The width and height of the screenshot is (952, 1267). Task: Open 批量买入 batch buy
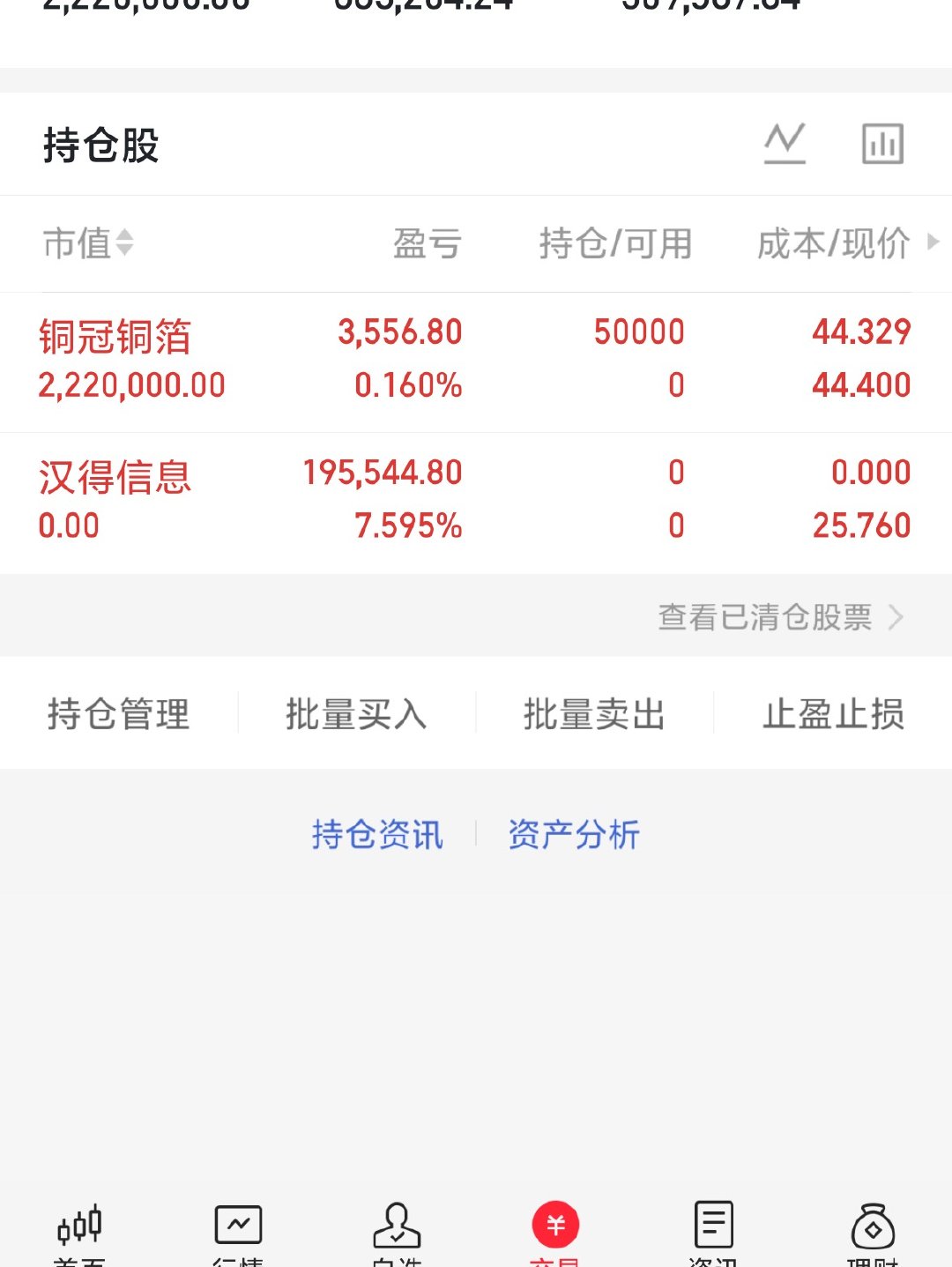[356, 715]
